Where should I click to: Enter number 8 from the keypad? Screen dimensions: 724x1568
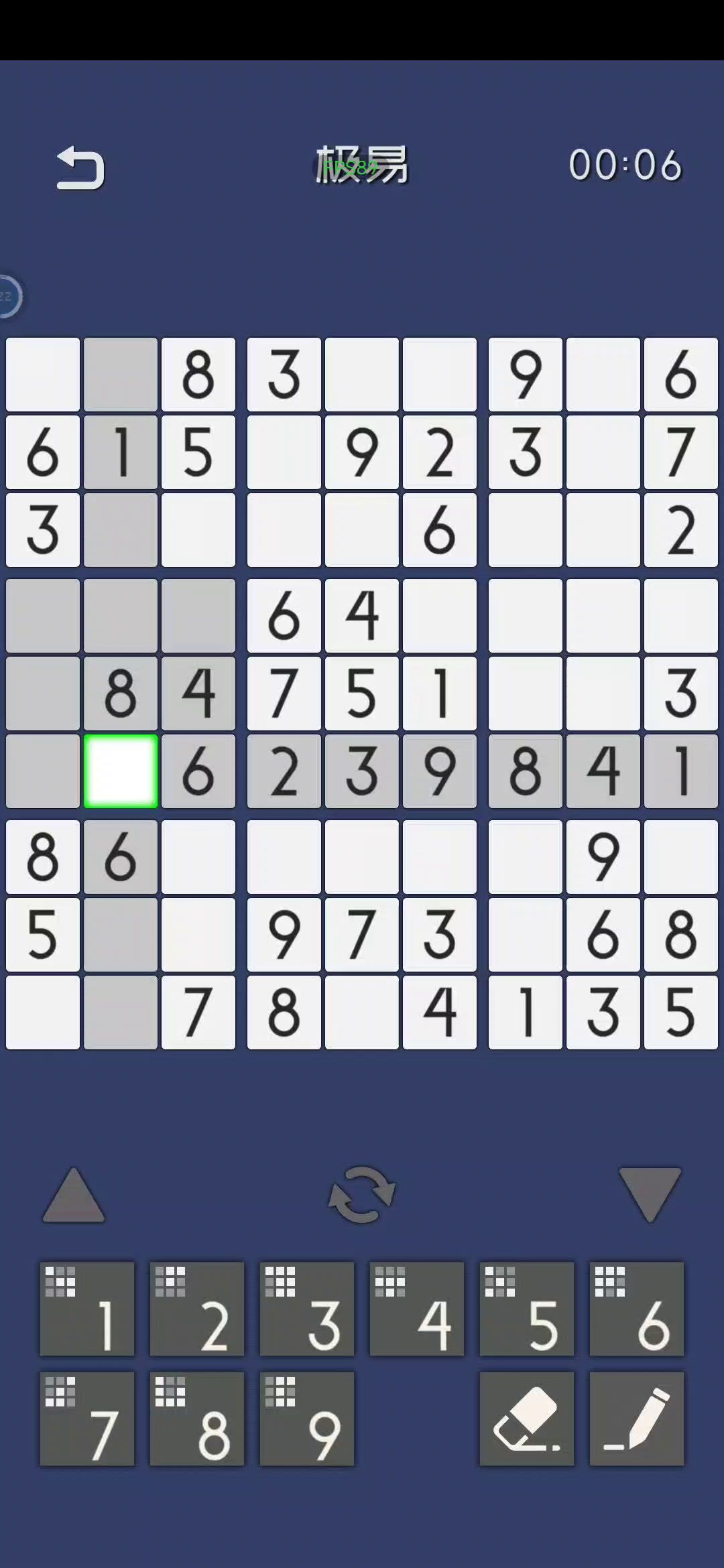click(197, 1419)
